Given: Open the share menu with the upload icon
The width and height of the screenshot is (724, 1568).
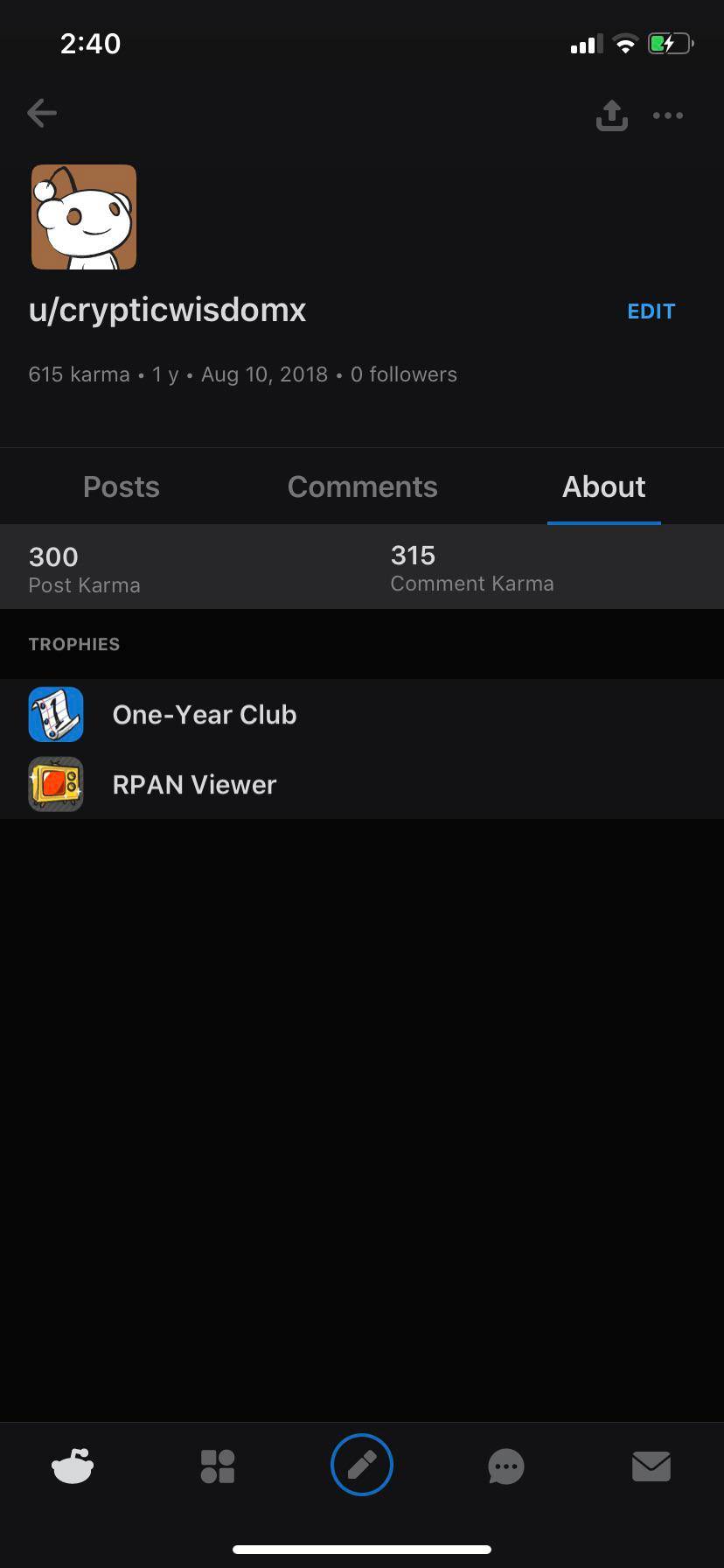Looking at the screenshot, I should (x=612, y=115).
